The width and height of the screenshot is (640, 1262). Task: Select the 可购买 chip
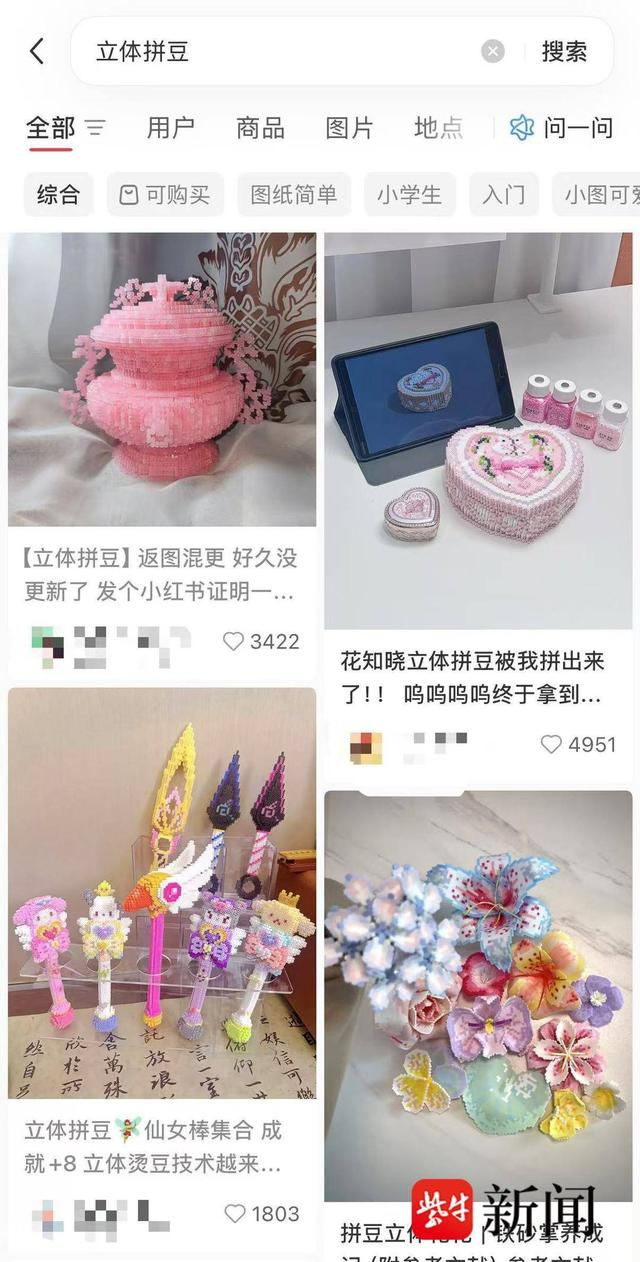[165, 194]
